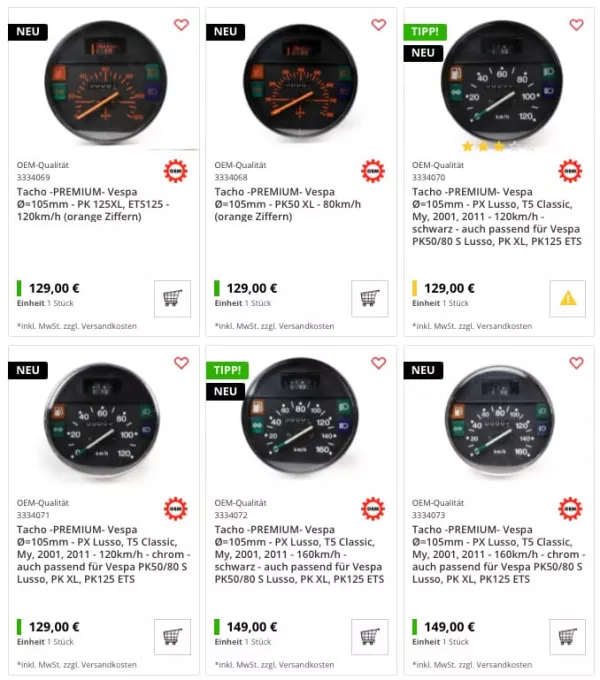The image size is (600, 680).
Task: Tap the warning button on item 3334070
Action: [x=567, y=298]
